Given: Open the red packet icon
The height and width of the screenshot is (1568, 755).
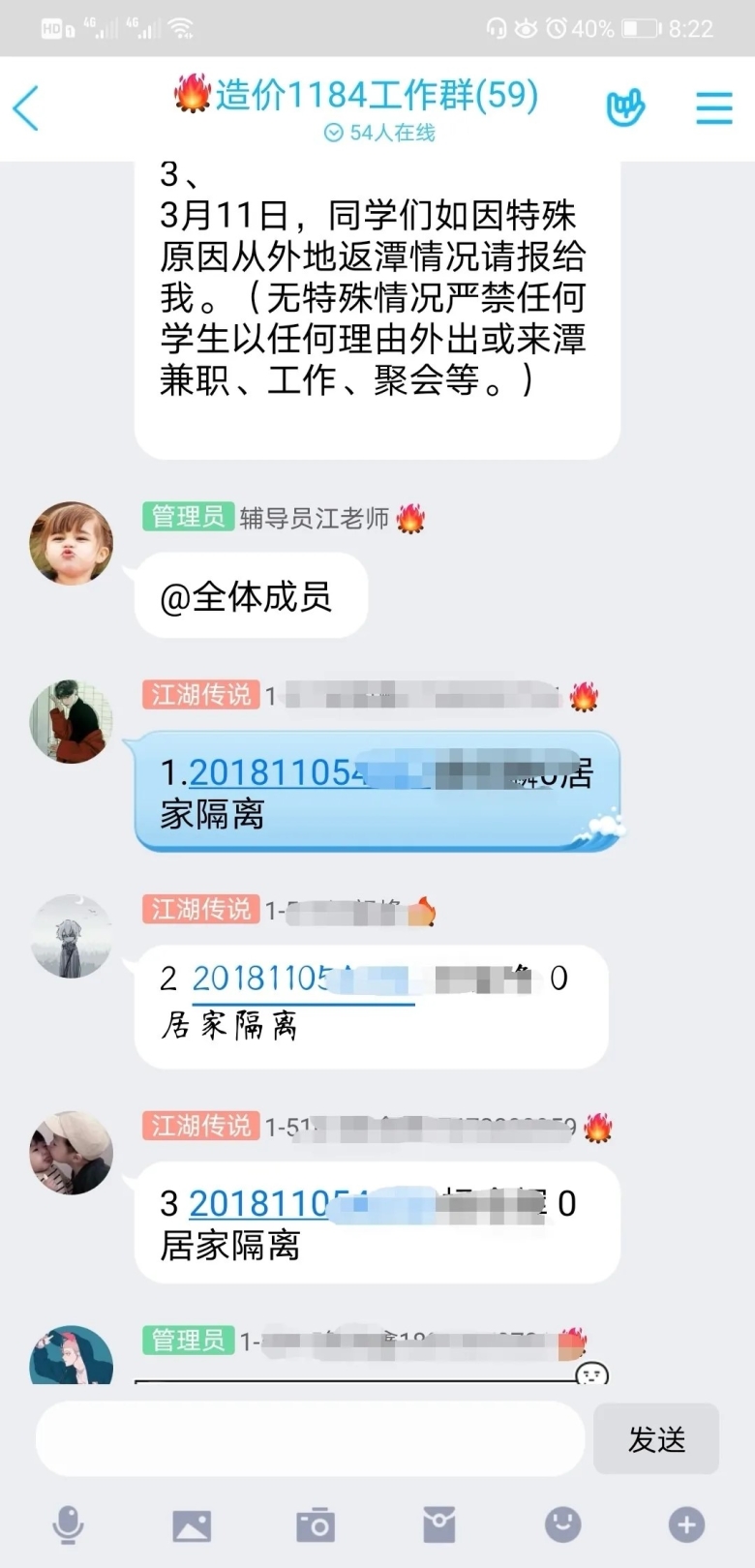Looking at the screenshot, I should [x=439, y=1525].
